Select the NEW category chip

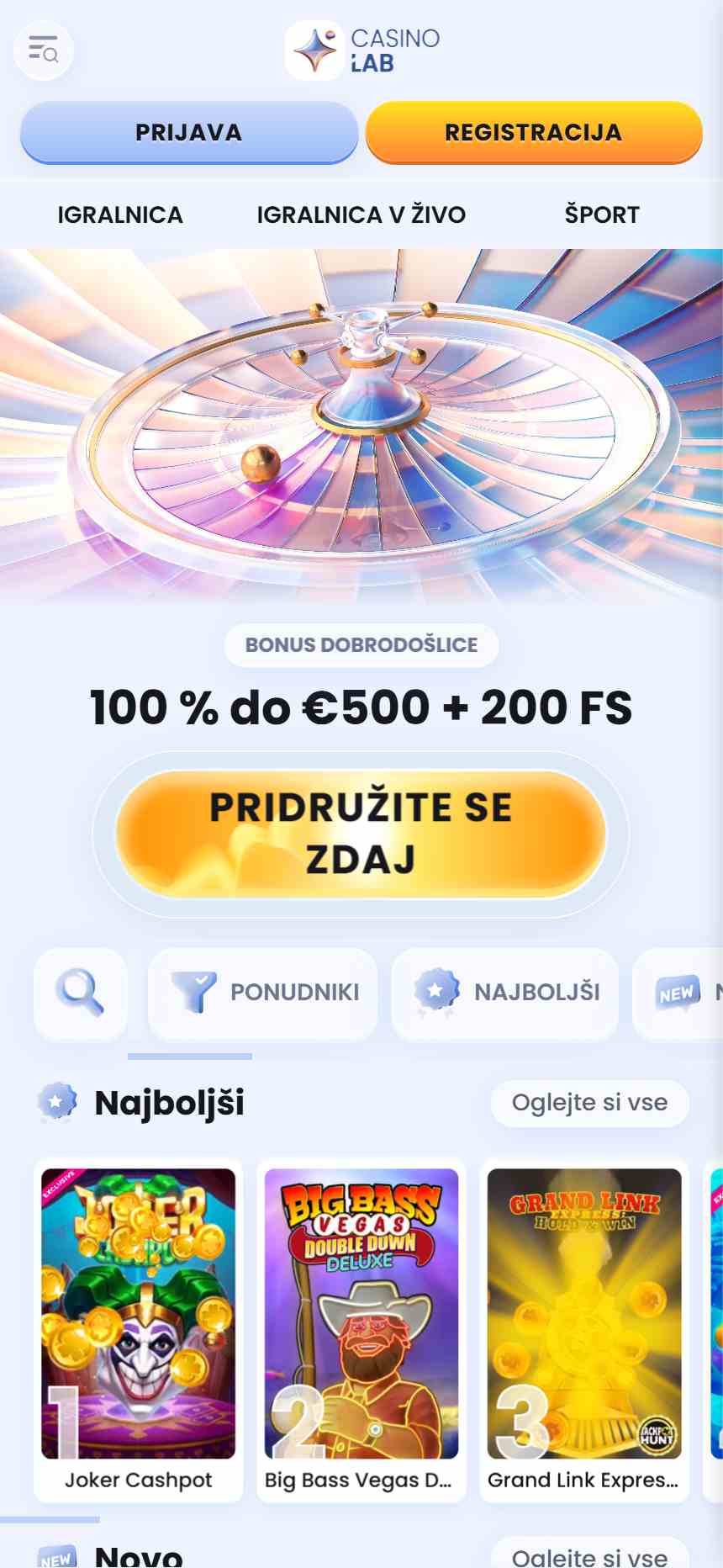pyautogui.click(x=678, y=993)
